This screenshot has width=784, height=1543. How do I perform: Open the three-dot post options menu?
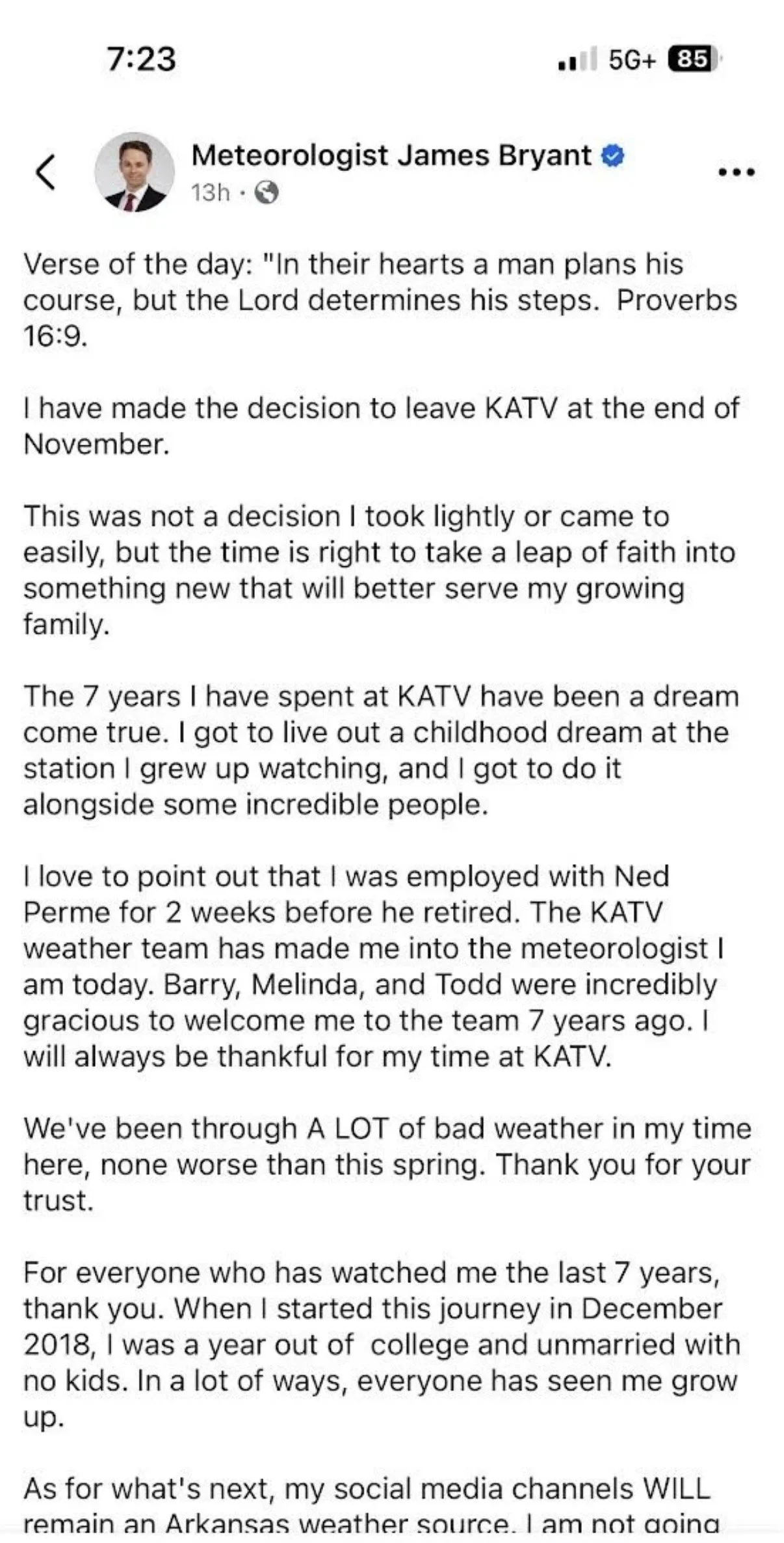coord(736,172)
